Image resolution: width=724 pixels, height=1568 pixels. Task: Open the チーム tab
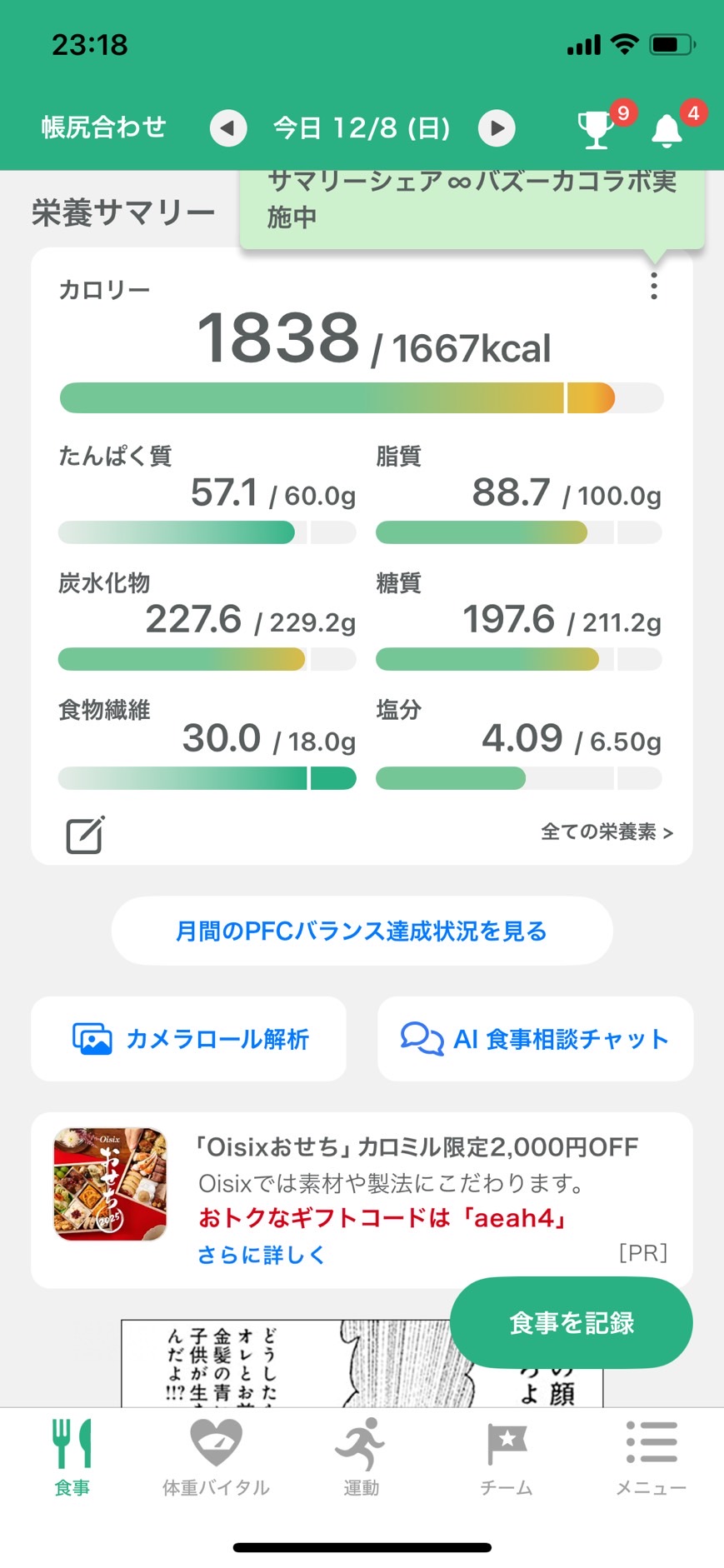click(506, 1457)
